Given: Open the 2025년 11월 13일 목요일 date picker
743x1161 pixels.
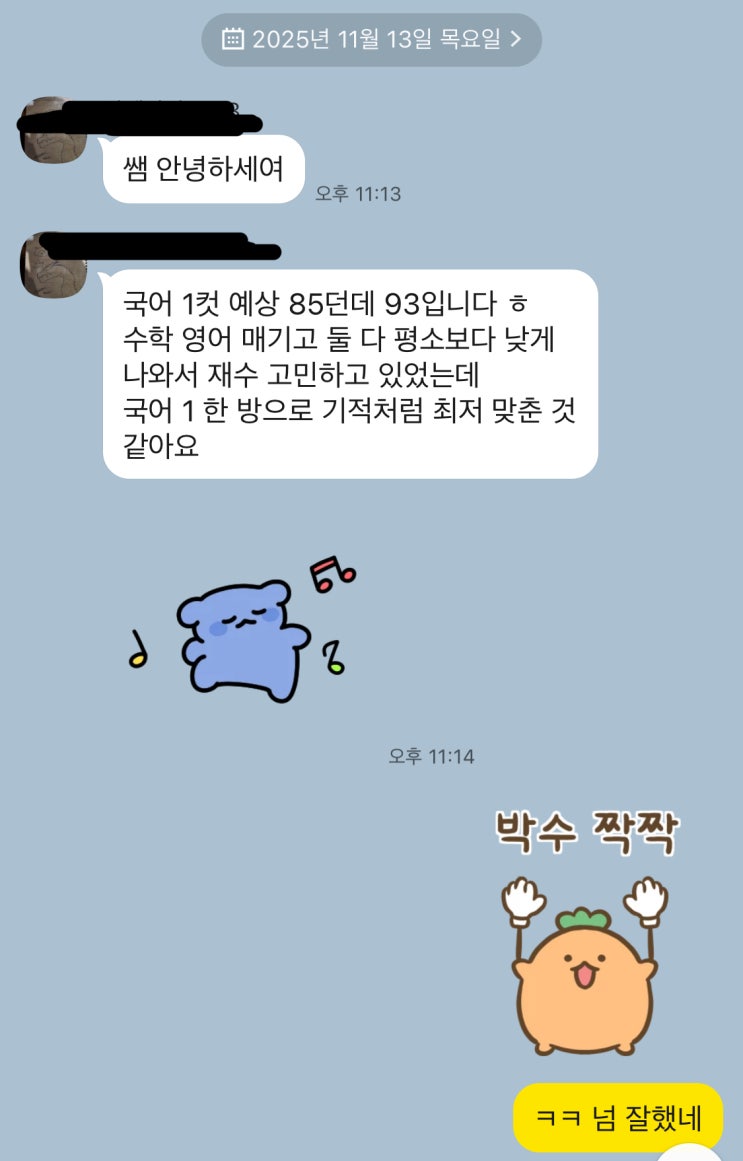Looking at the screenshot, I should click(371, 39).
